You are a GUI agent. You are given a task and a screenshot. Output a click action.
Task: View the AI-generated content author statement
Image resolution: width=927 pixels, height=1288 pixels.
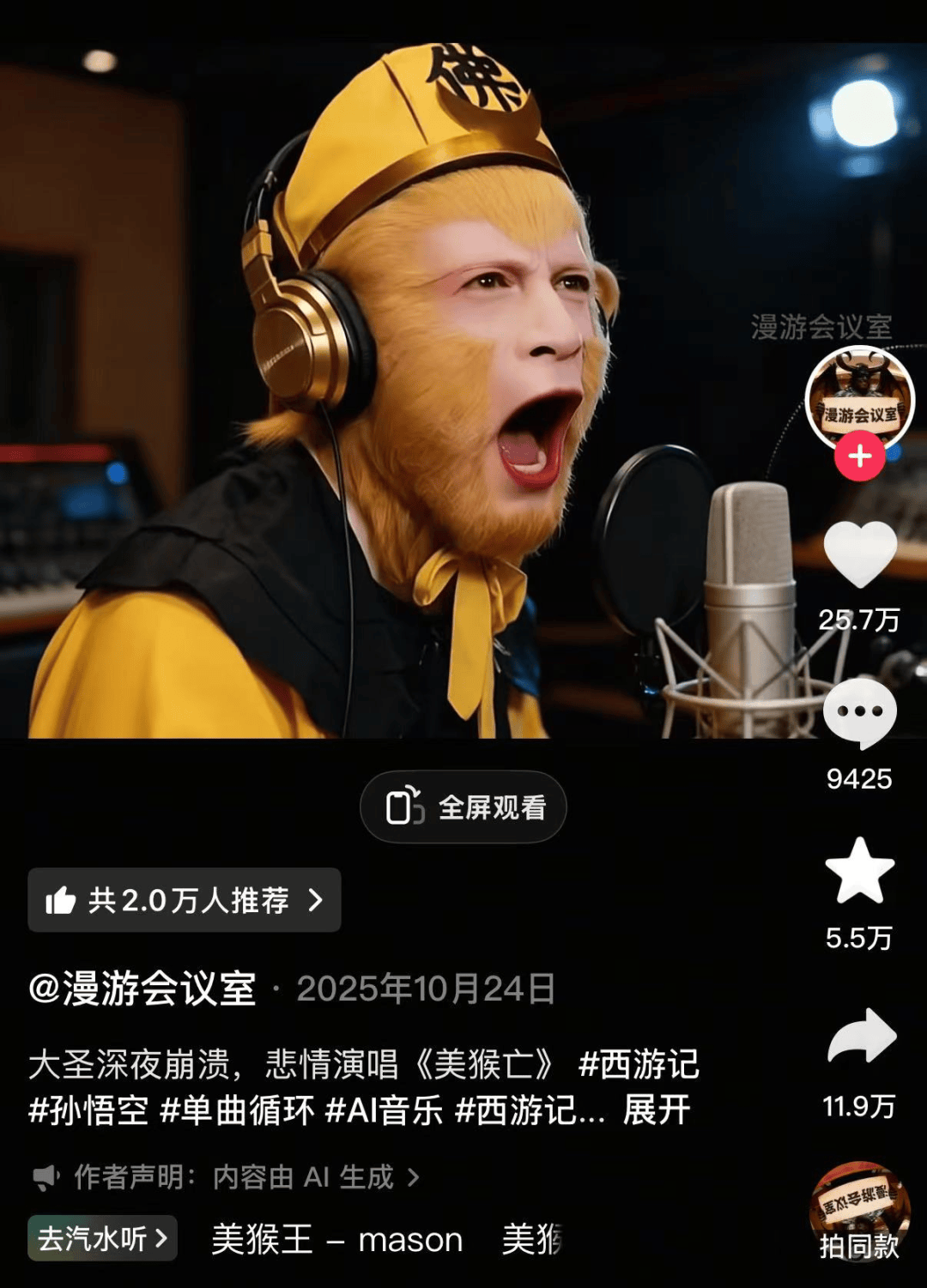click(227, 1177)
